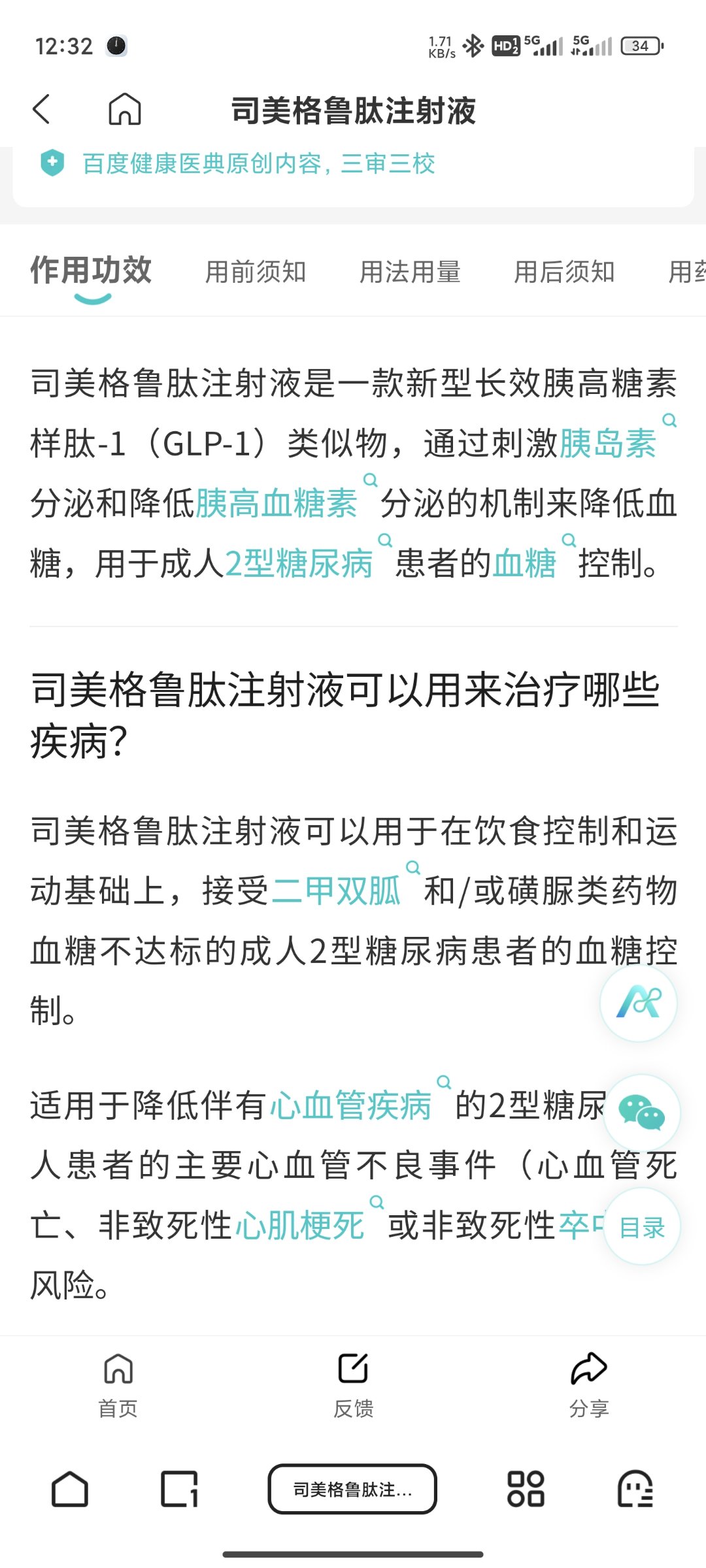Viewport: 706px width, 1568px height.
Task: Open the 用后须知 tab
Action: coord(564,272)
